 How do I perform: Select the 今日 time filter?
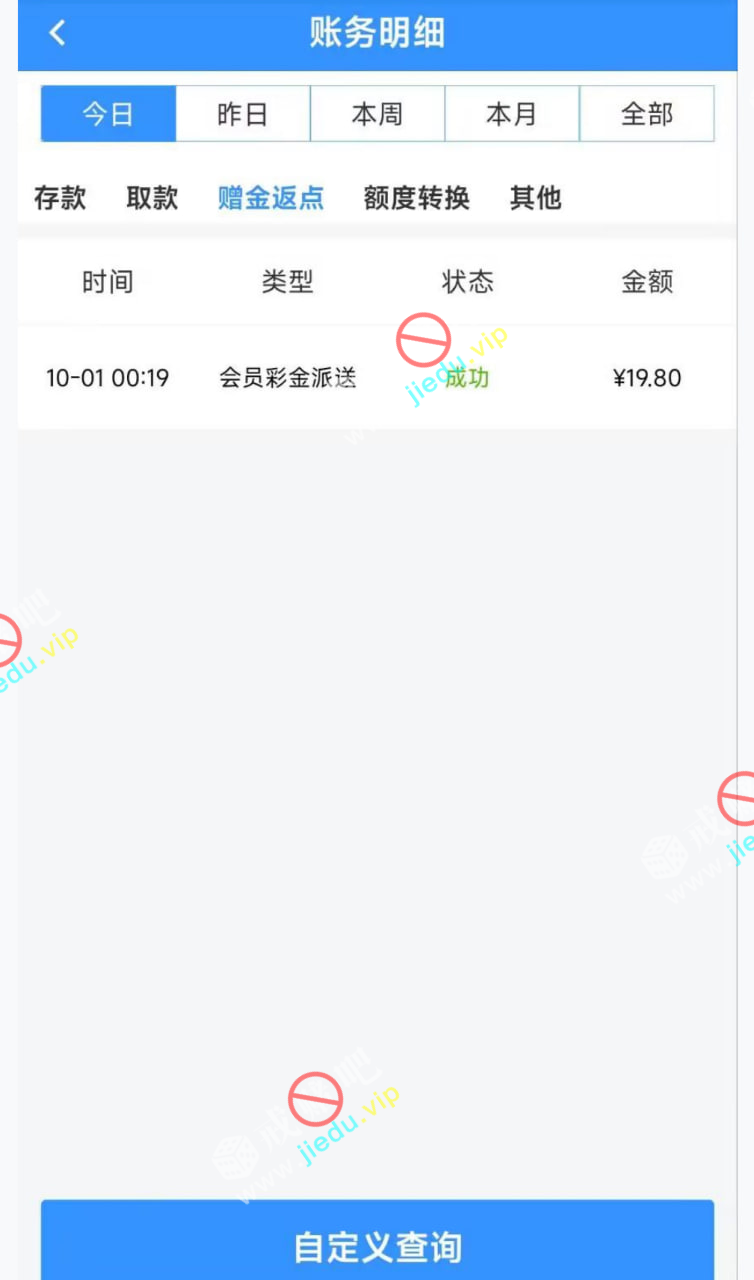click(x=108, y=114)
